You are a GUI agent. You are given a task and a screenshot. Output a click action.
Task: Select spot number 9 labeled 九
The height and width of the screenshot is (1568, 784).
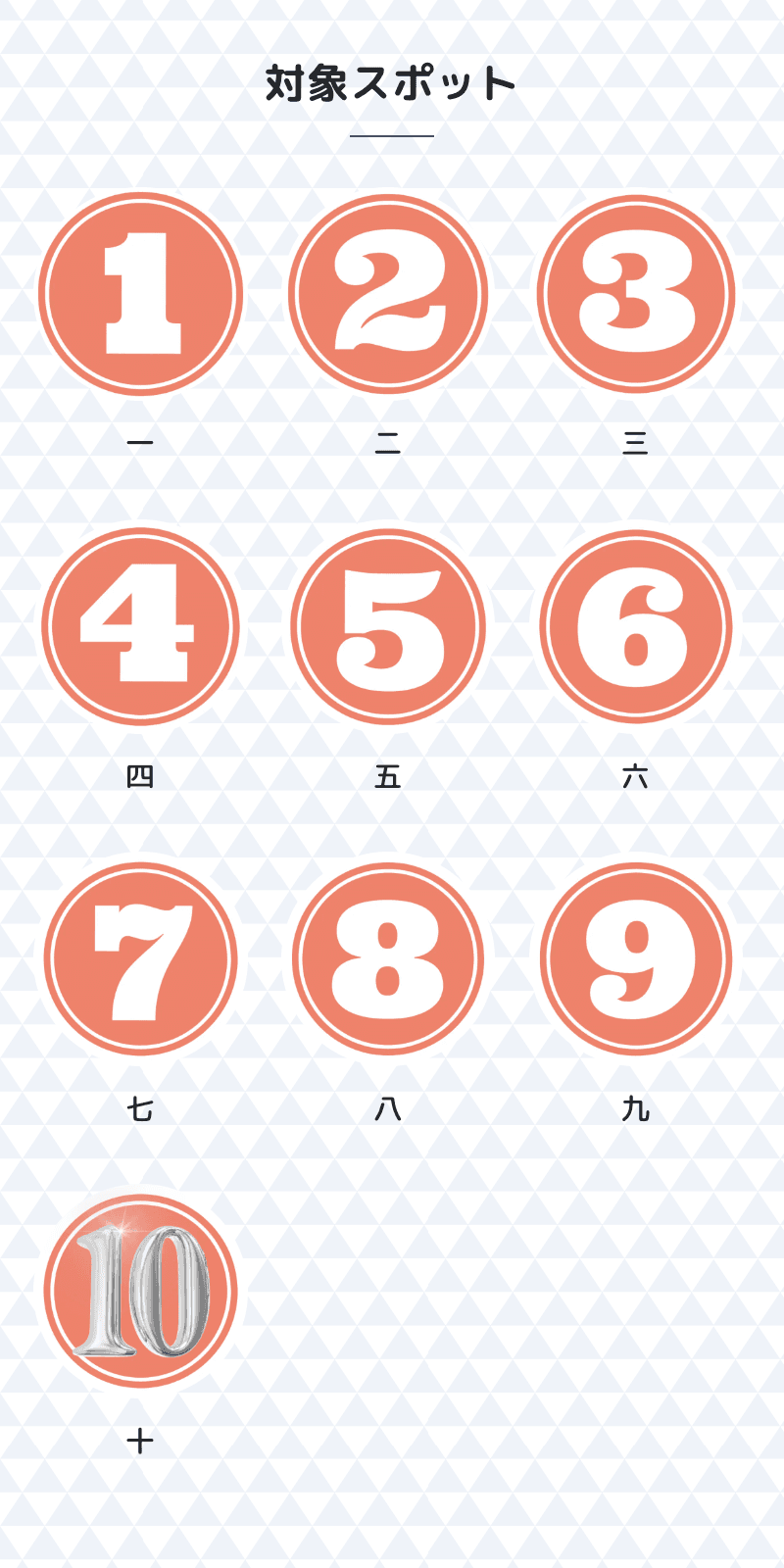[x=636, y=959]
